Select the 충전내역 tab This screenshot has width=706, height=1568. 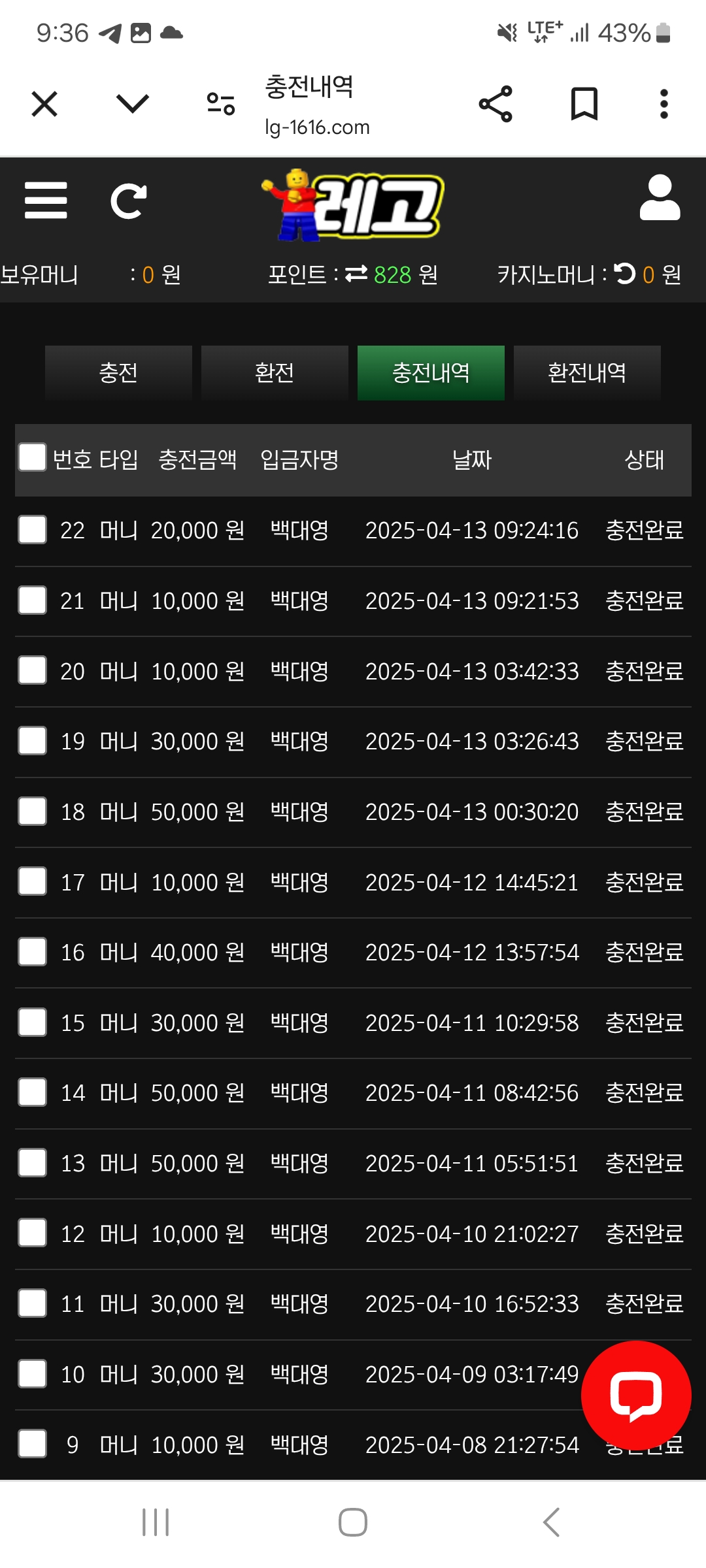(x=431, y=372)
